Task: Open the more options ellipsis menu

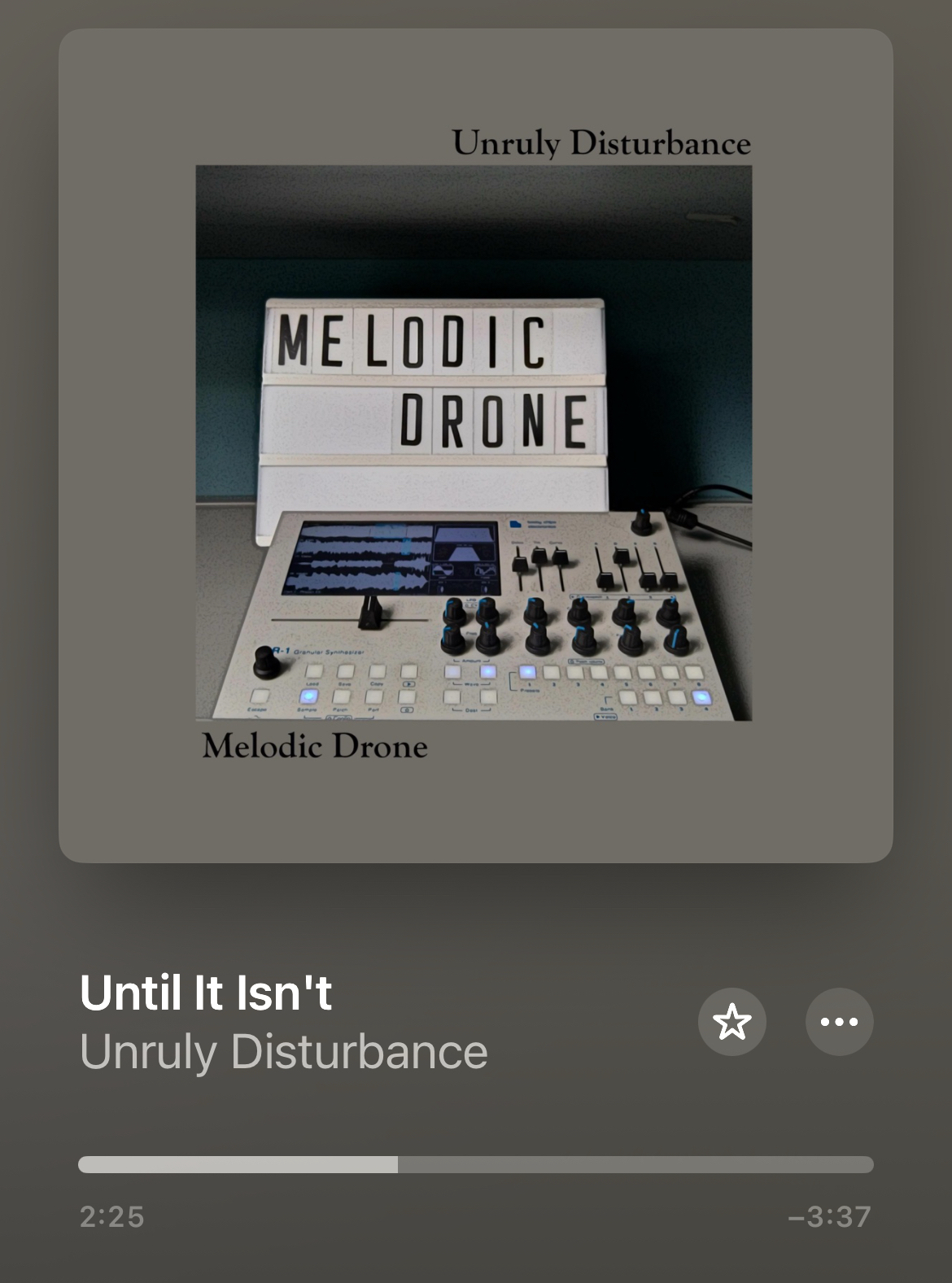Action: point(839,1022)
